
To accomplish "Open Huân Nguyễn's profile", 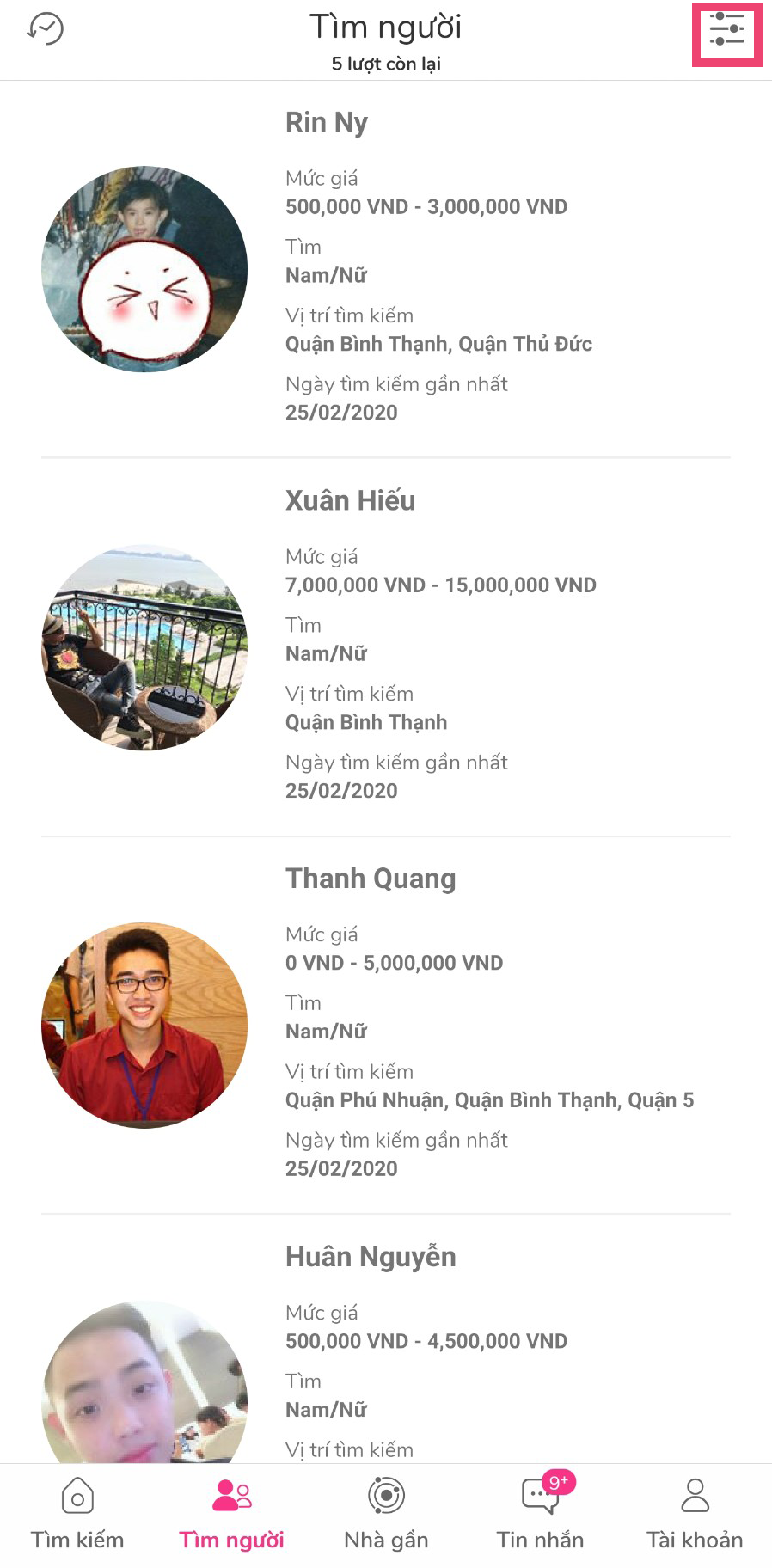I will click(371, 1257).
